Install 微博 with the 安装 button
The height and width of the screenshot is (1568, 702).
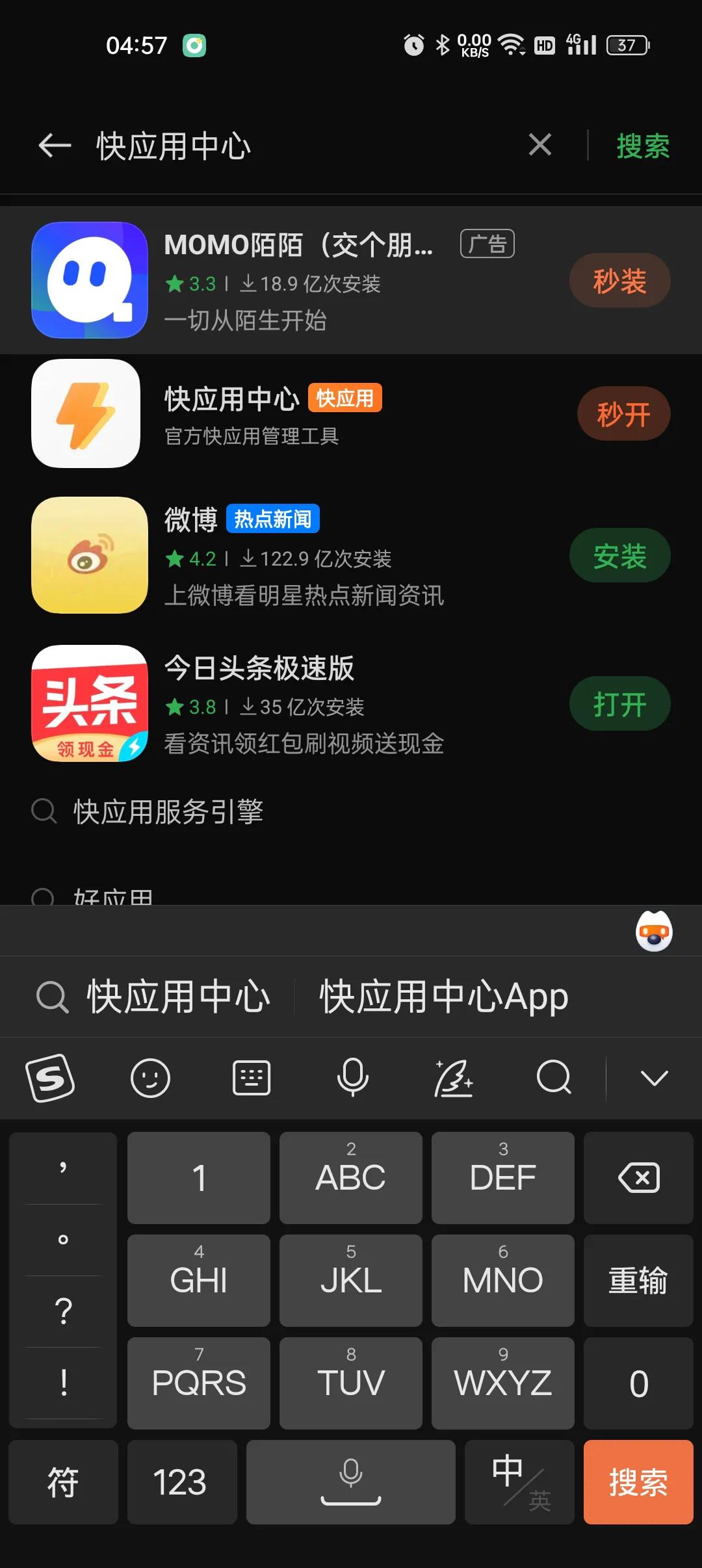(620, 556)
